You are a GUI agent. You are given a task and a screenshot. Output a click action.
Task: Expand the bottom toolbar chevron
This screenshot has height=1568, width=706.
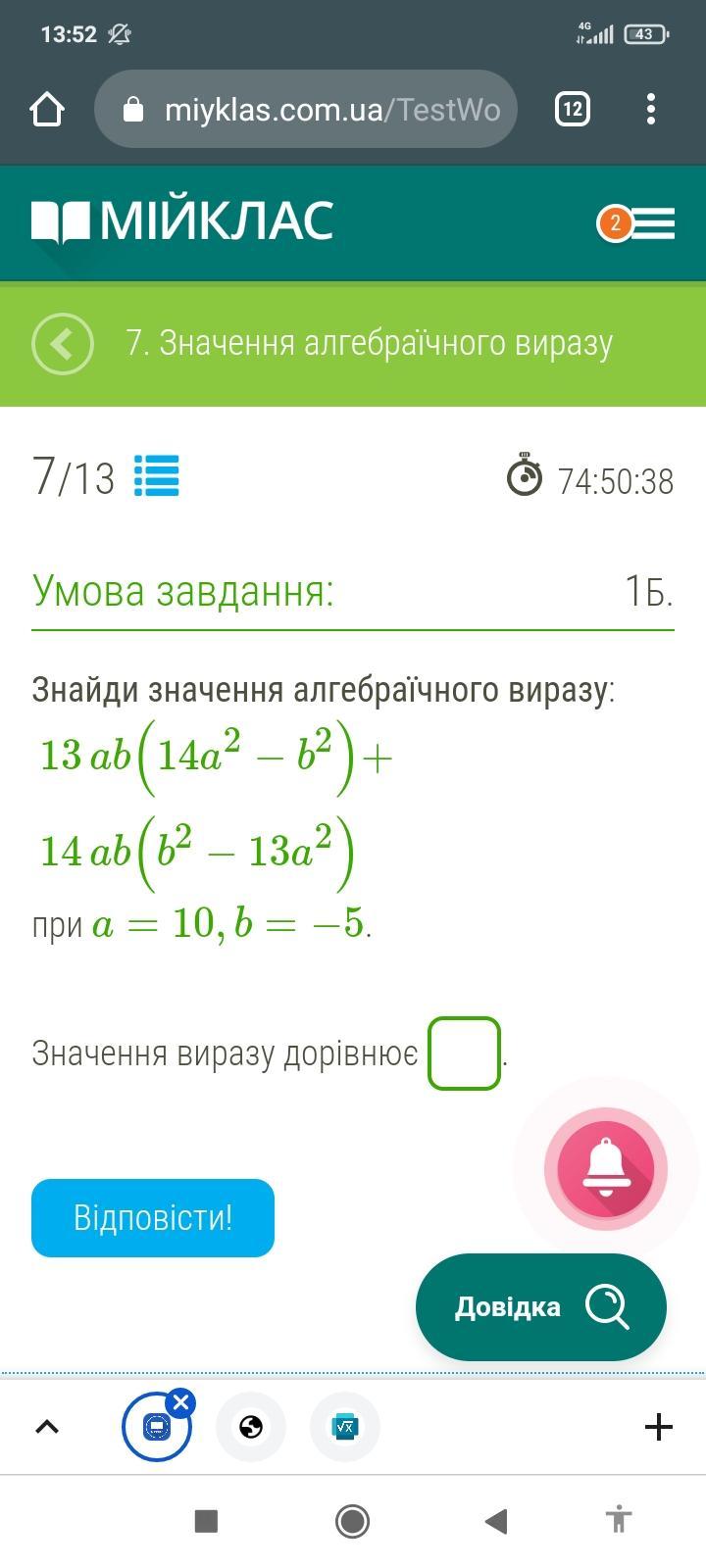pos(47,1427)
